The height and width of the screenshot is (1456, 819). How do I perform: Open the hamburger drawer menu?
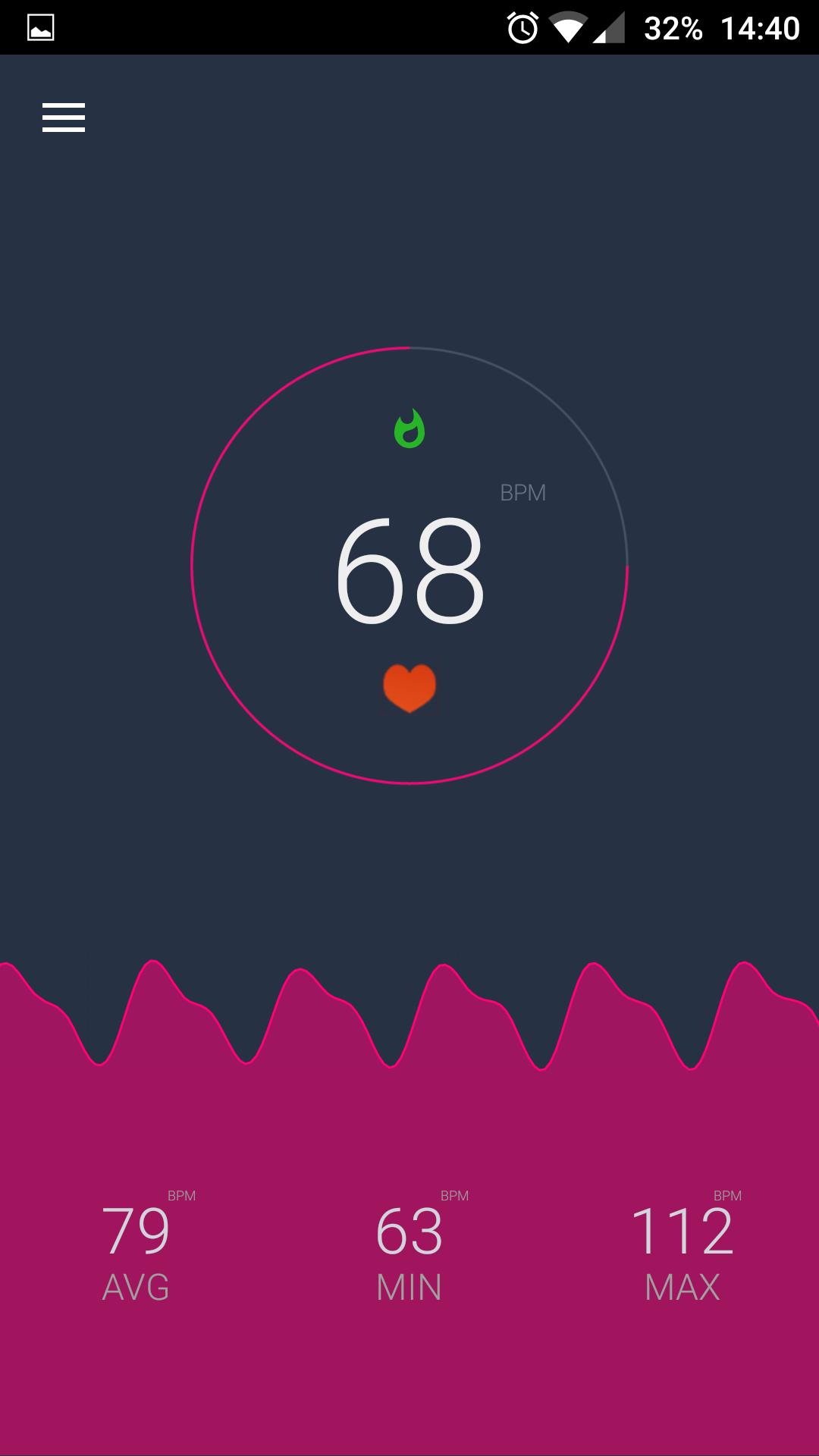64,118
